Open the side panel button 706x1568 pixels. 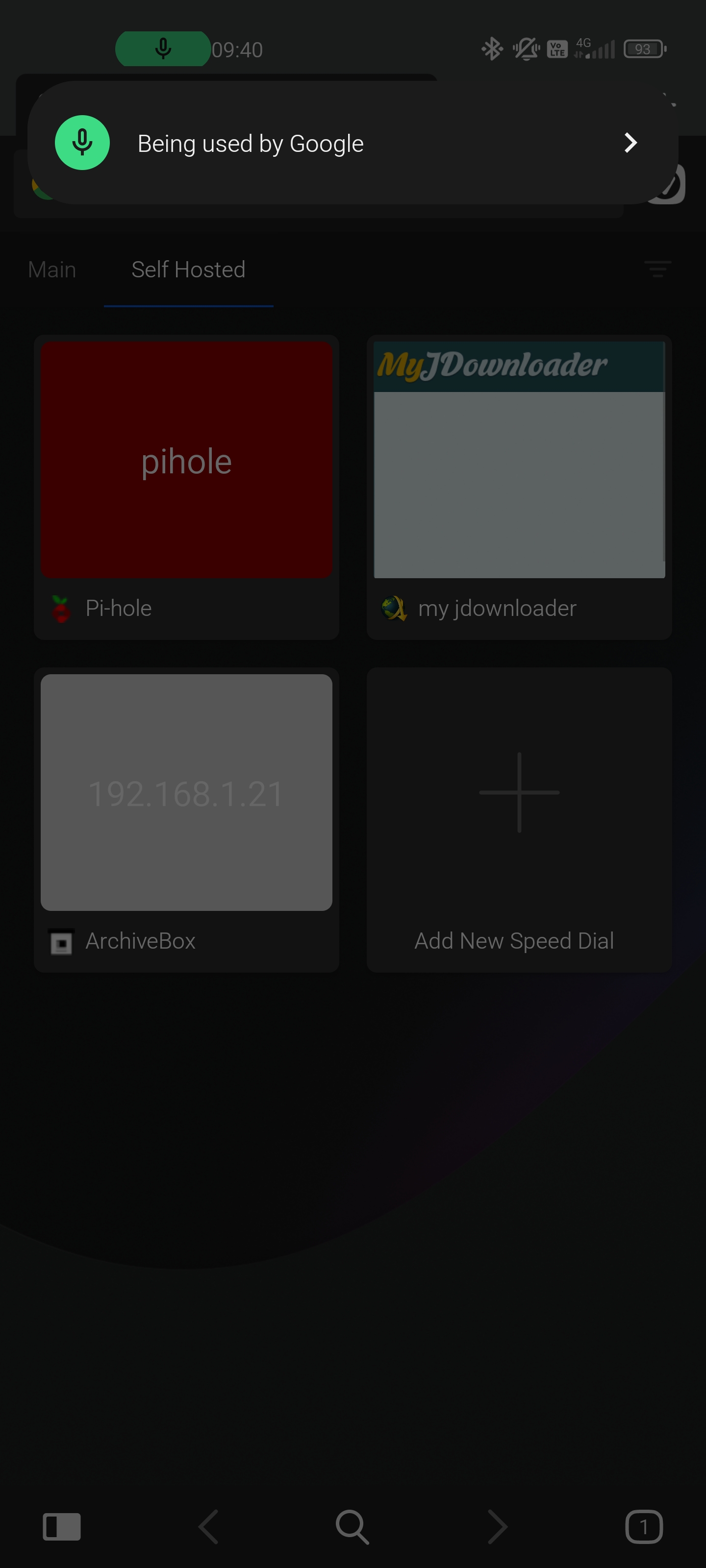[61, 1527]
